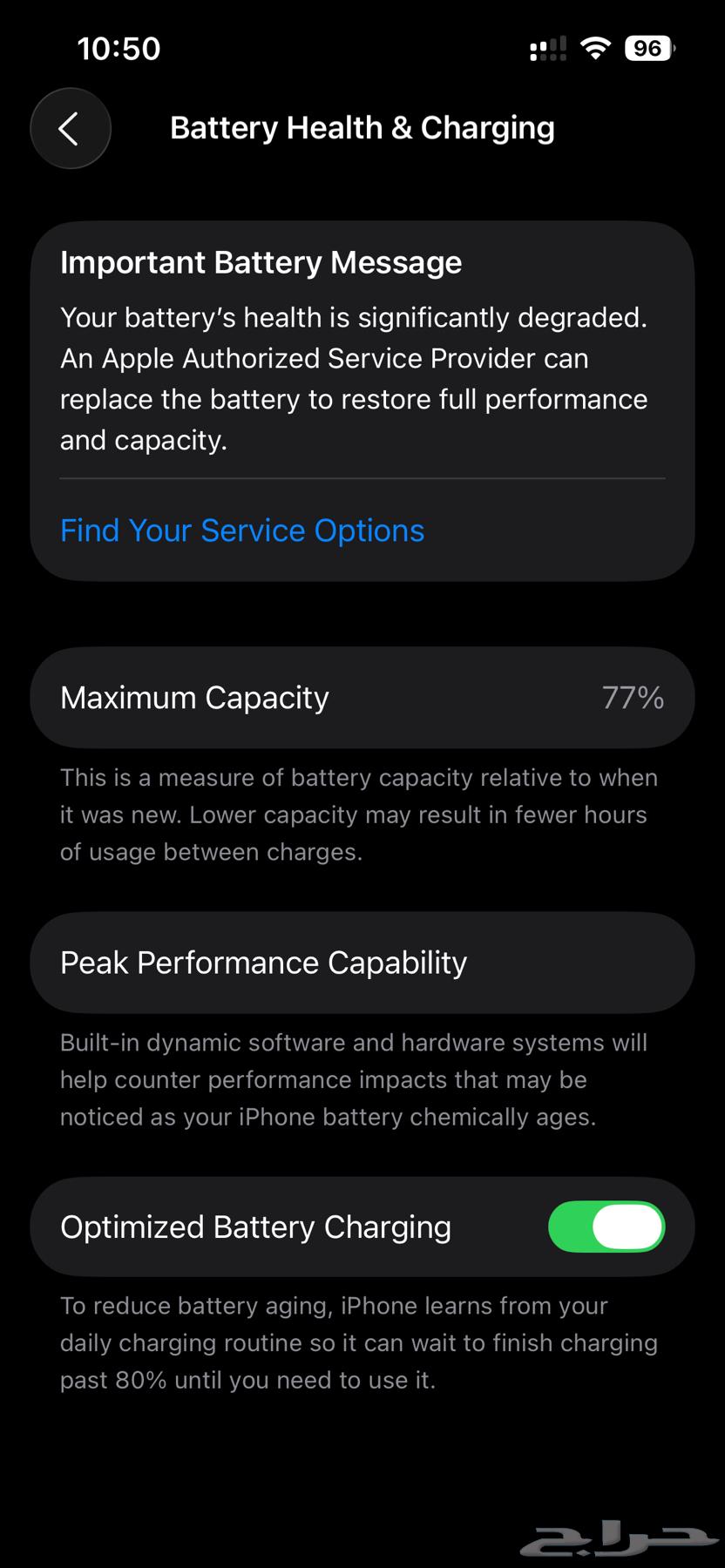
Task: Turn off Optimized Battery Charging
Action: [606, 1227]
